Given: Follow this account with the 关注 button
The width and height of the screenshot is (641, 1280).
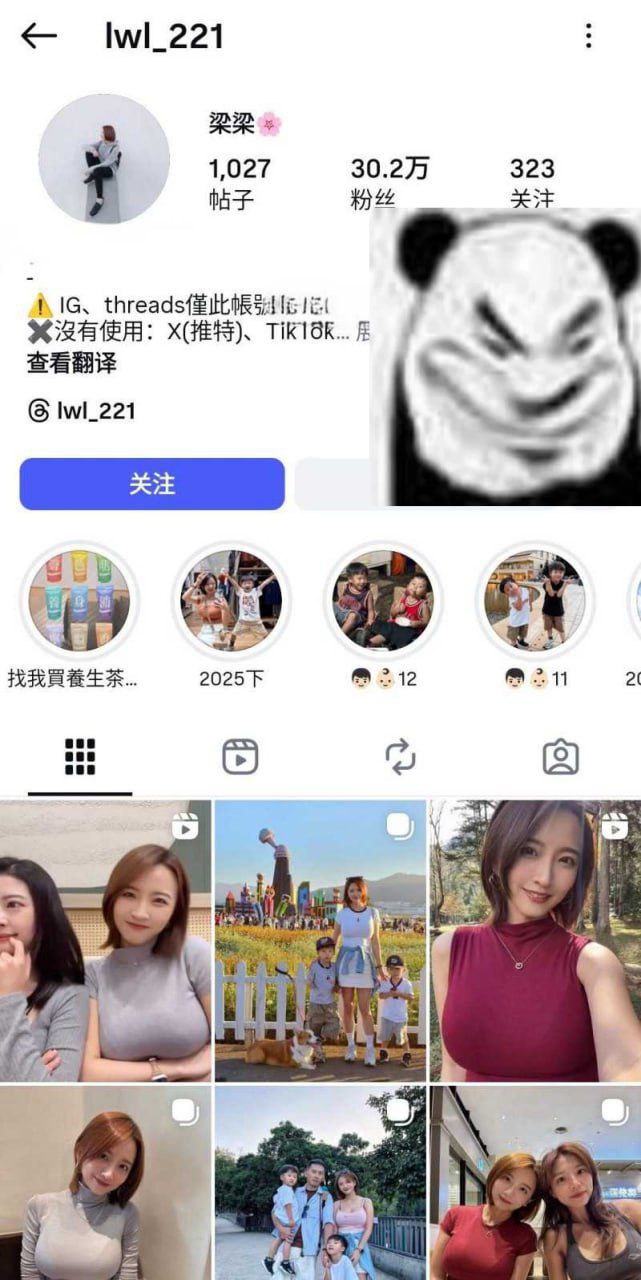Looking at the screenshot, I should (152, 485).
